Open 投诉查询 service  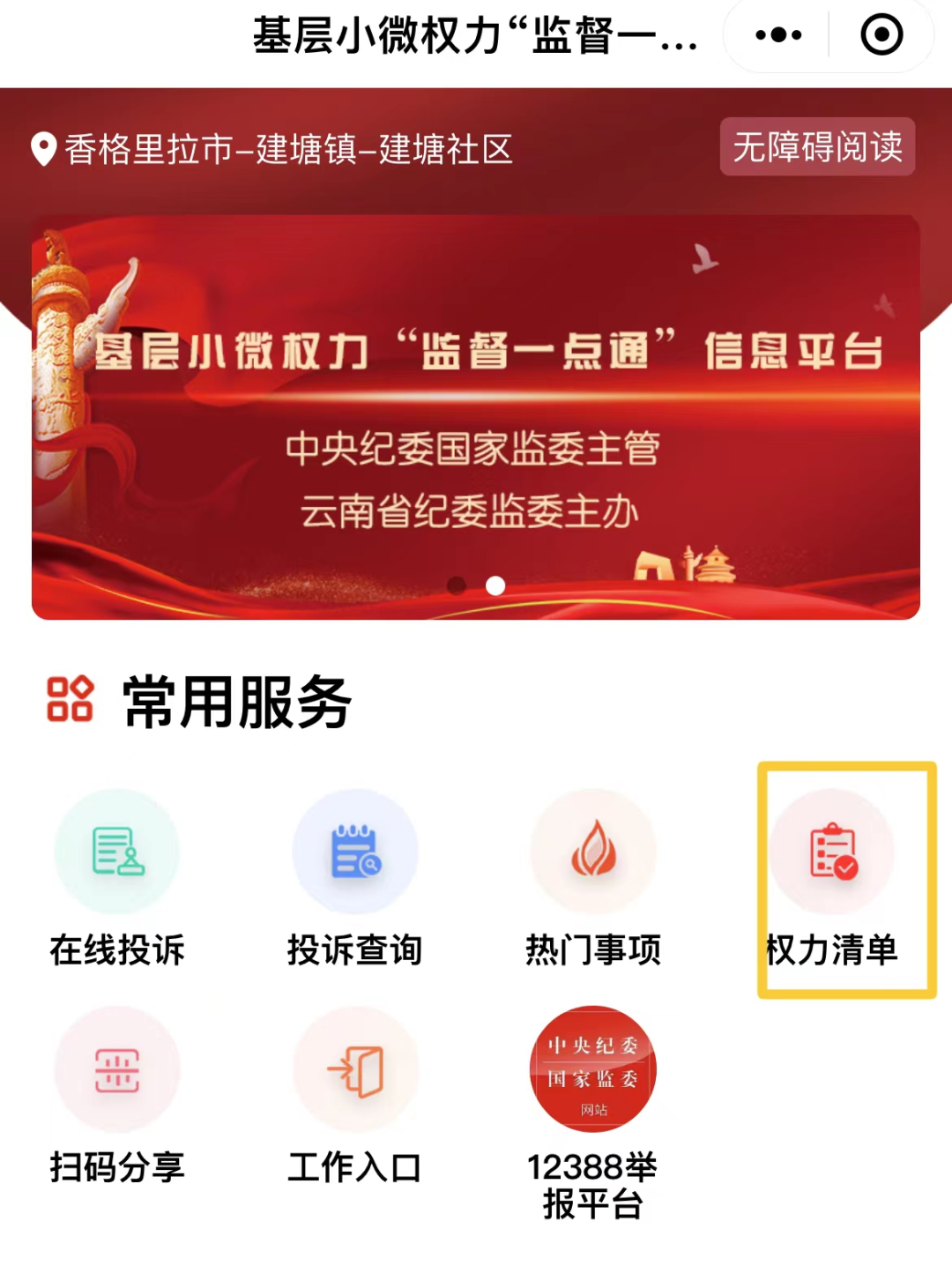355,879
